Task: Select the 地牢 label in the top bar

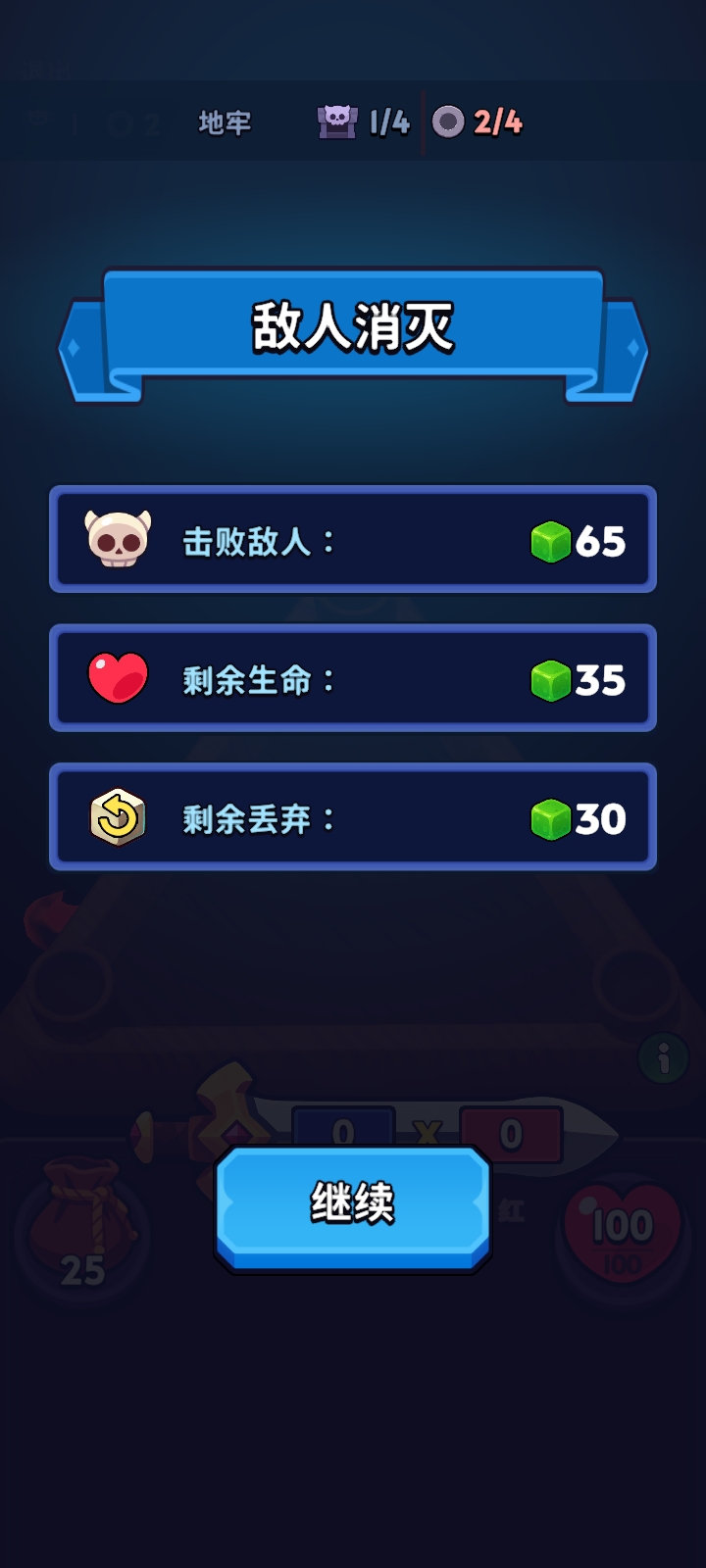Action: coord(224,122)
